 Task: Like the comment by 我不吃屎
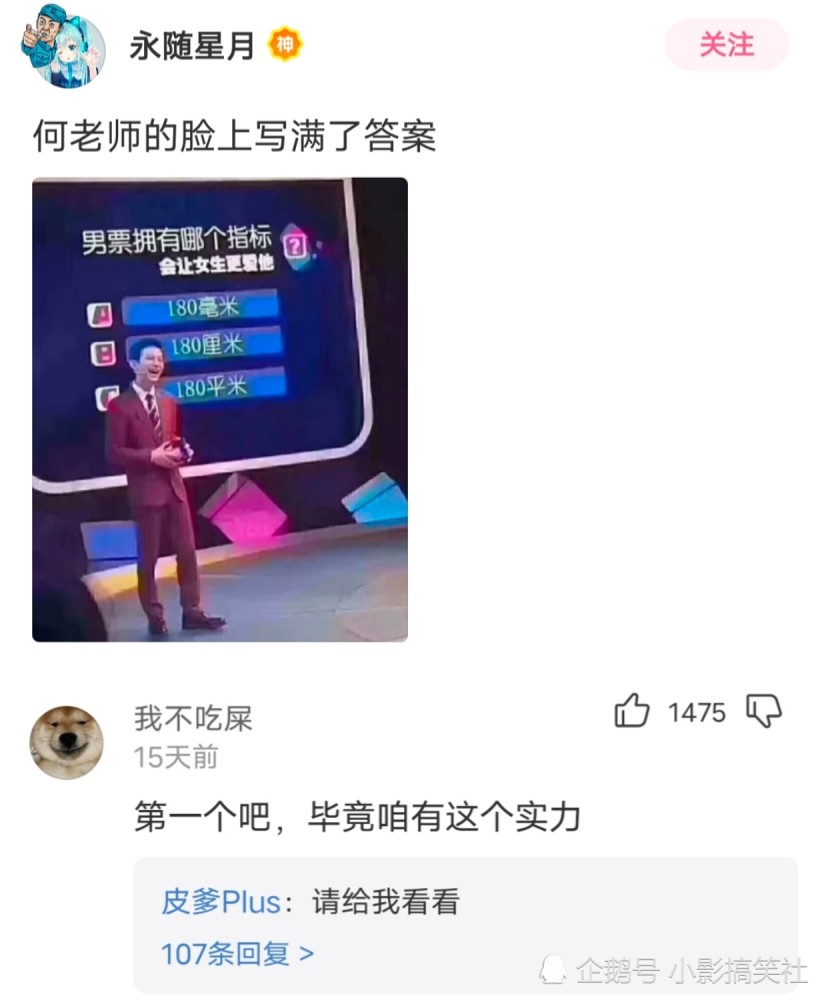632,712
